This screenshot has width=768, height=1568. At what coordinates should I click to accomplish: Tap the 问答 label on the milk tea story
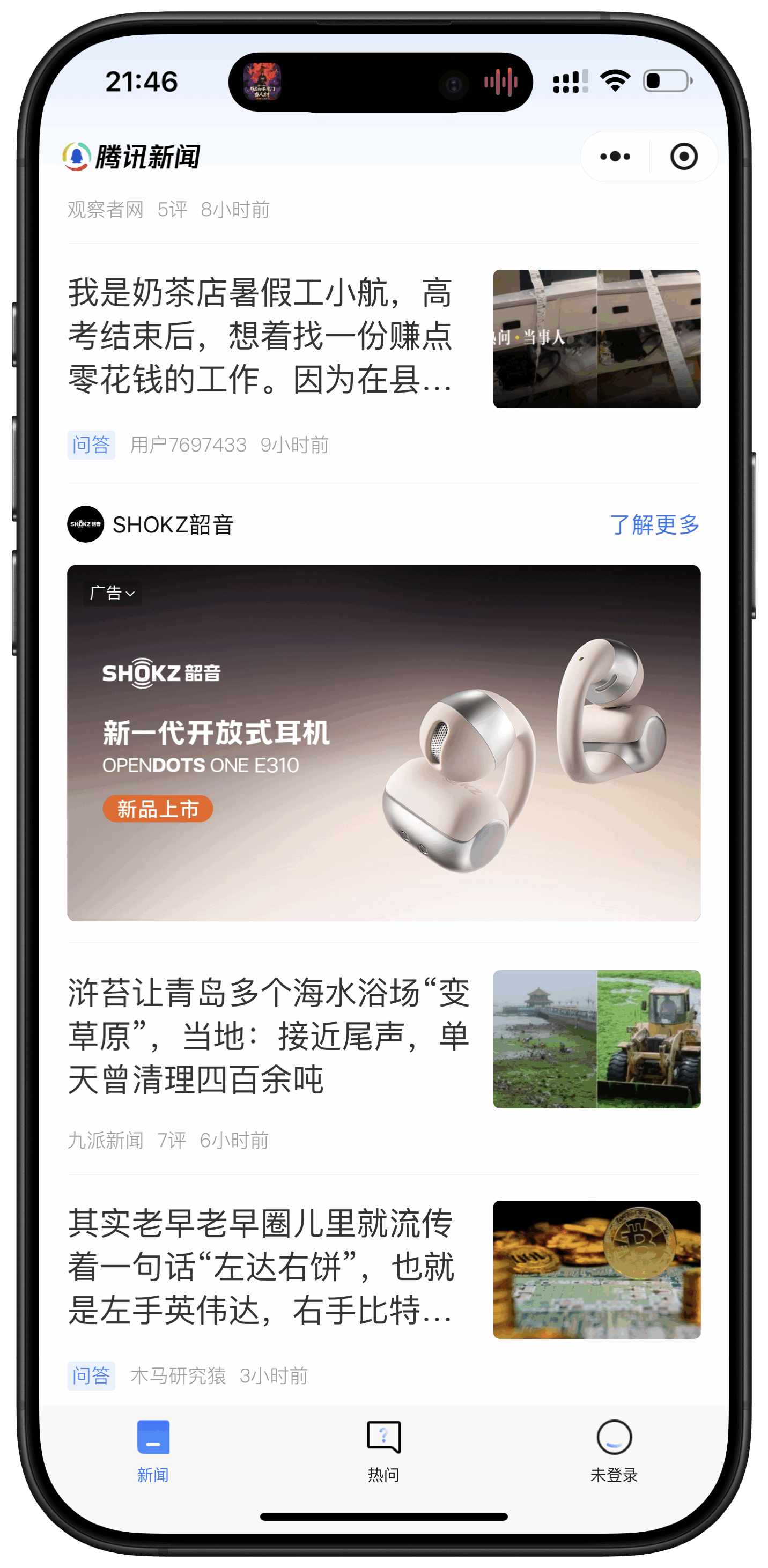coord(91,445)
